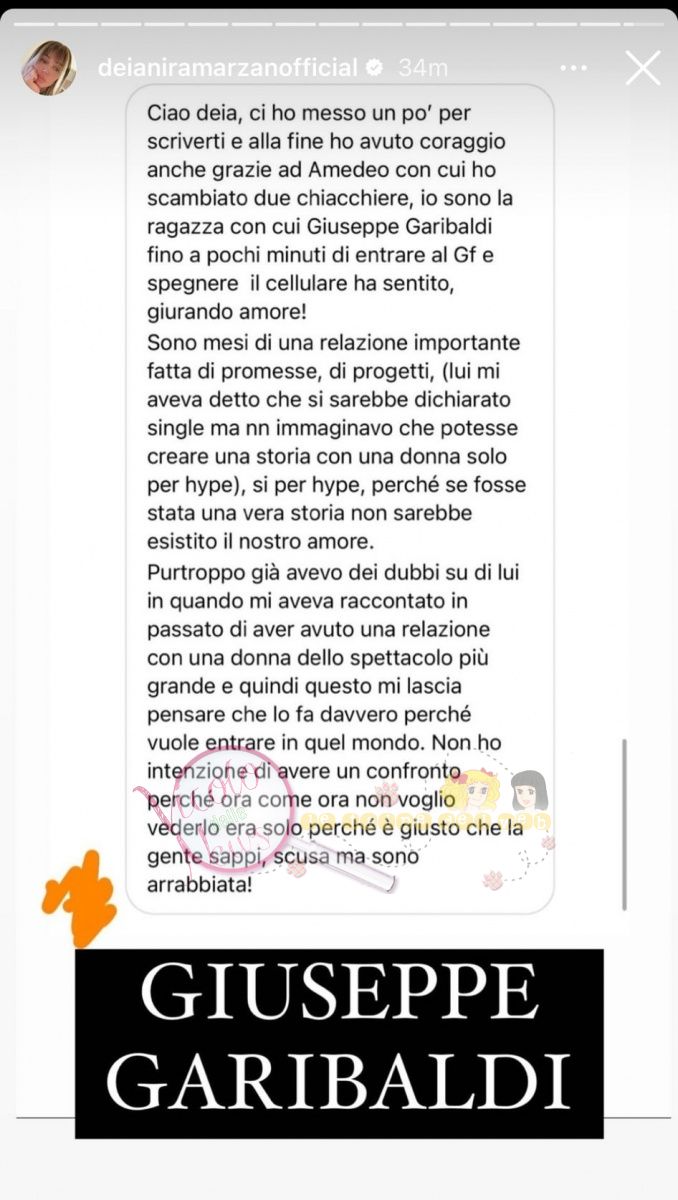The image size is (678, 1200).
Task: Close the story viewer
Action: pyautogui.click(x=642, y=68)
